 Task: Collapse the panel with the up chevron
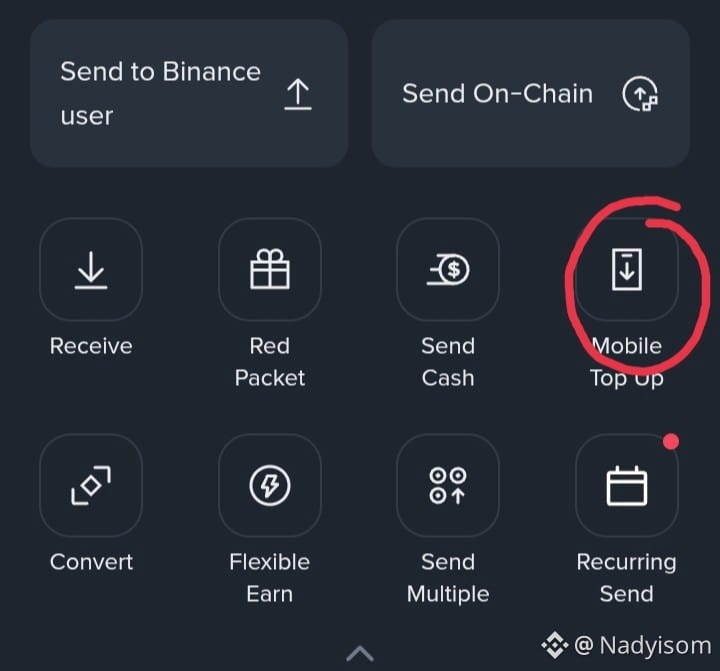point(360,653)
